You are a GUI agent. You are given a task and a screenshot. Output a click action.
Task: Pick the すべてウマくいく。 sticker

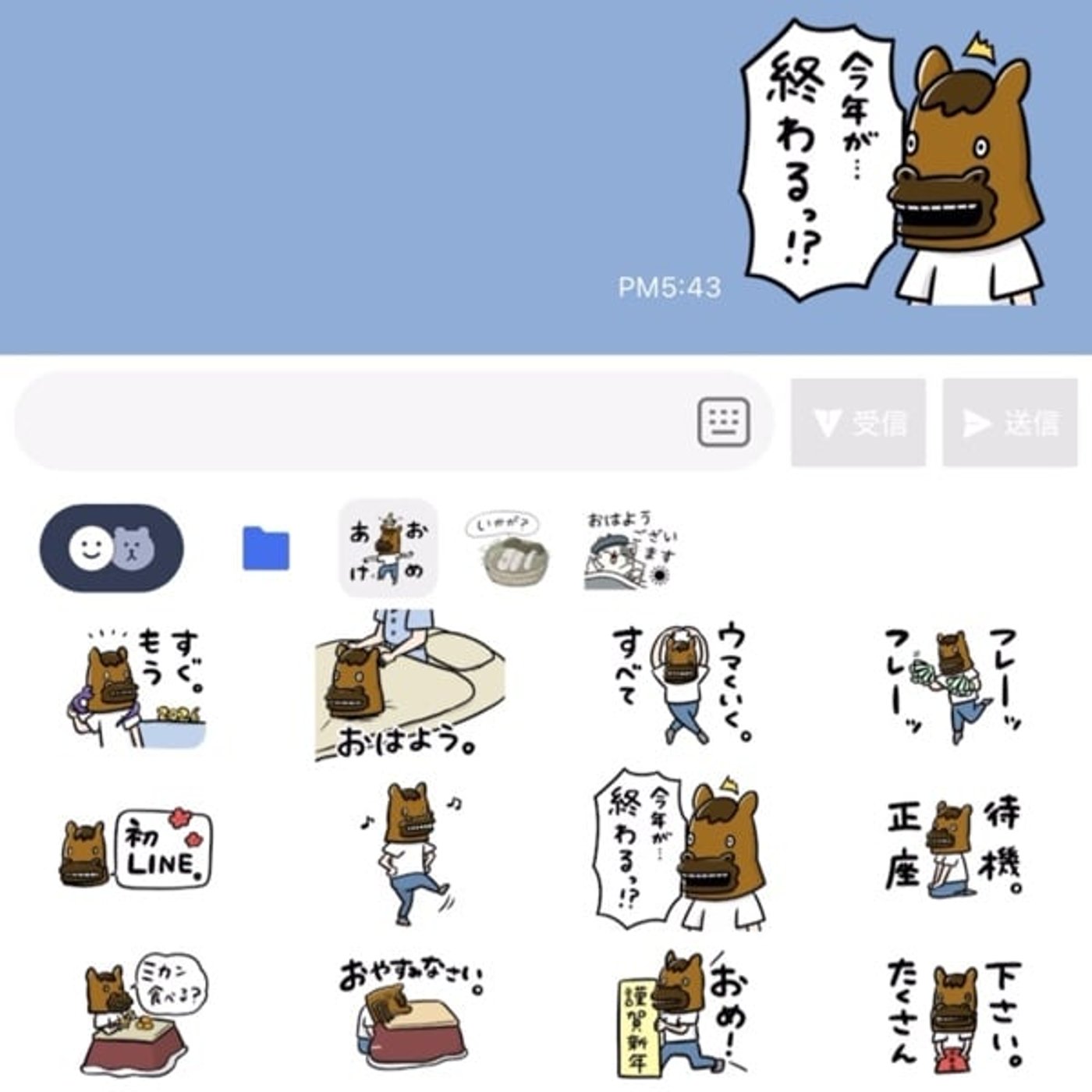(x=681, y=685)
